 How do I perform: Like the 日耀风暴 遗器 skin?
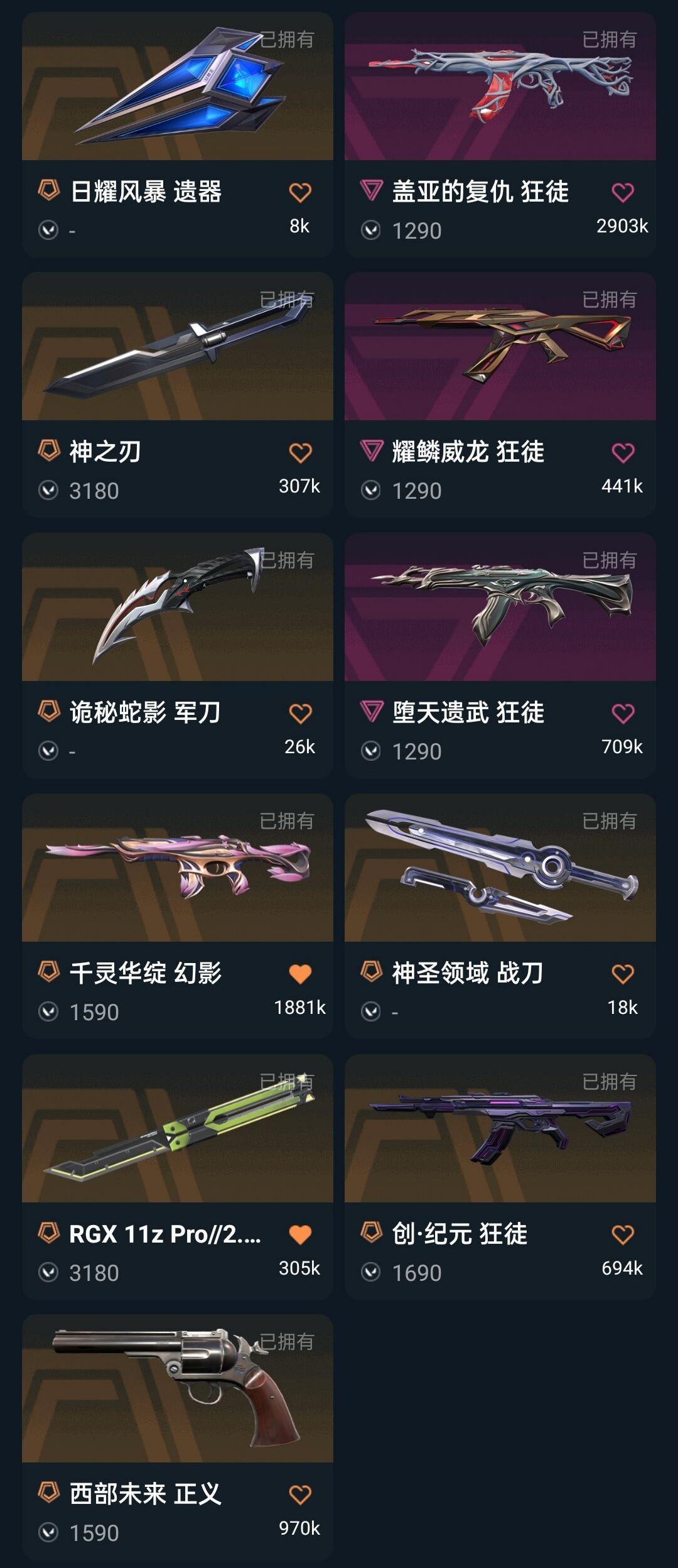(x=300, y=192)
